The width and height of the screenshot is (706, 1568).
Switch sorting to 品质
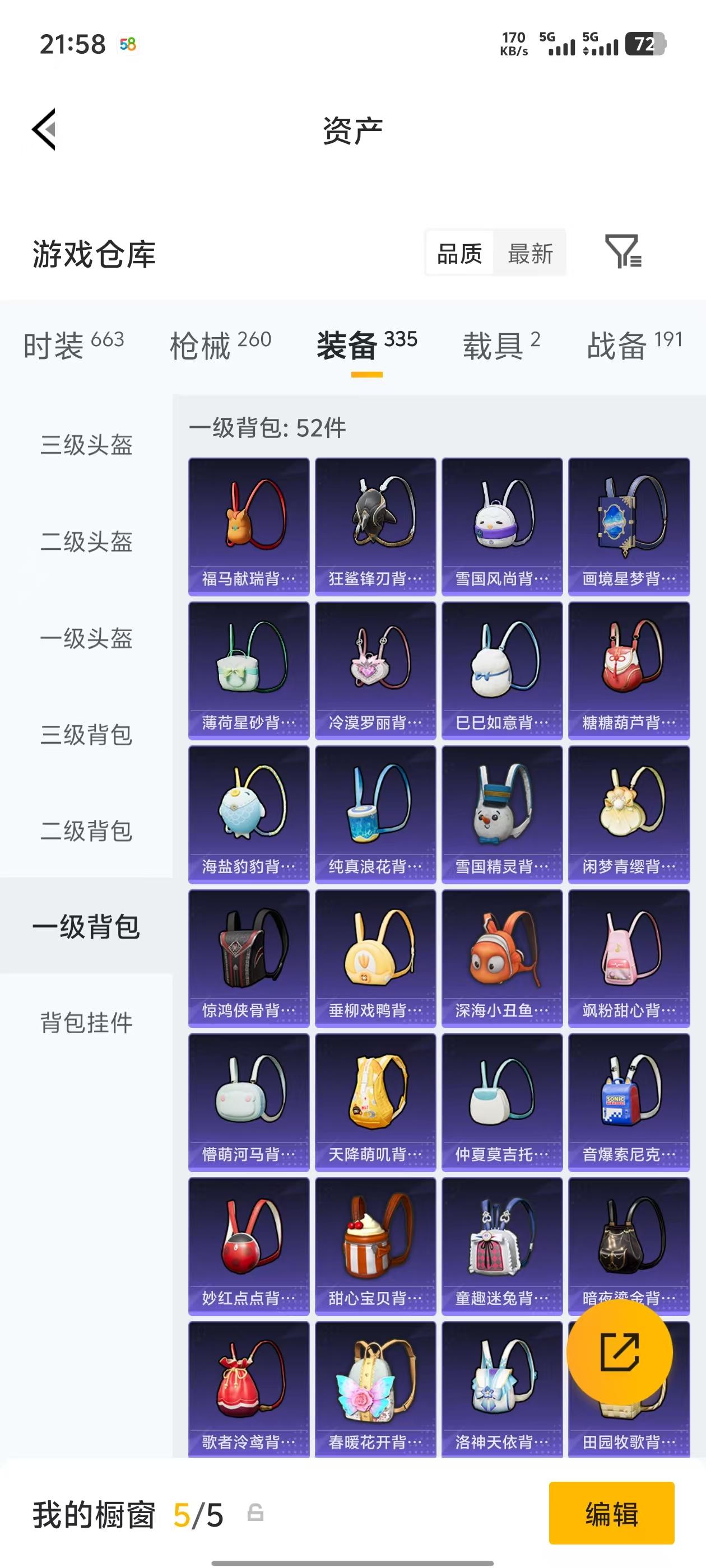(462, 254)
